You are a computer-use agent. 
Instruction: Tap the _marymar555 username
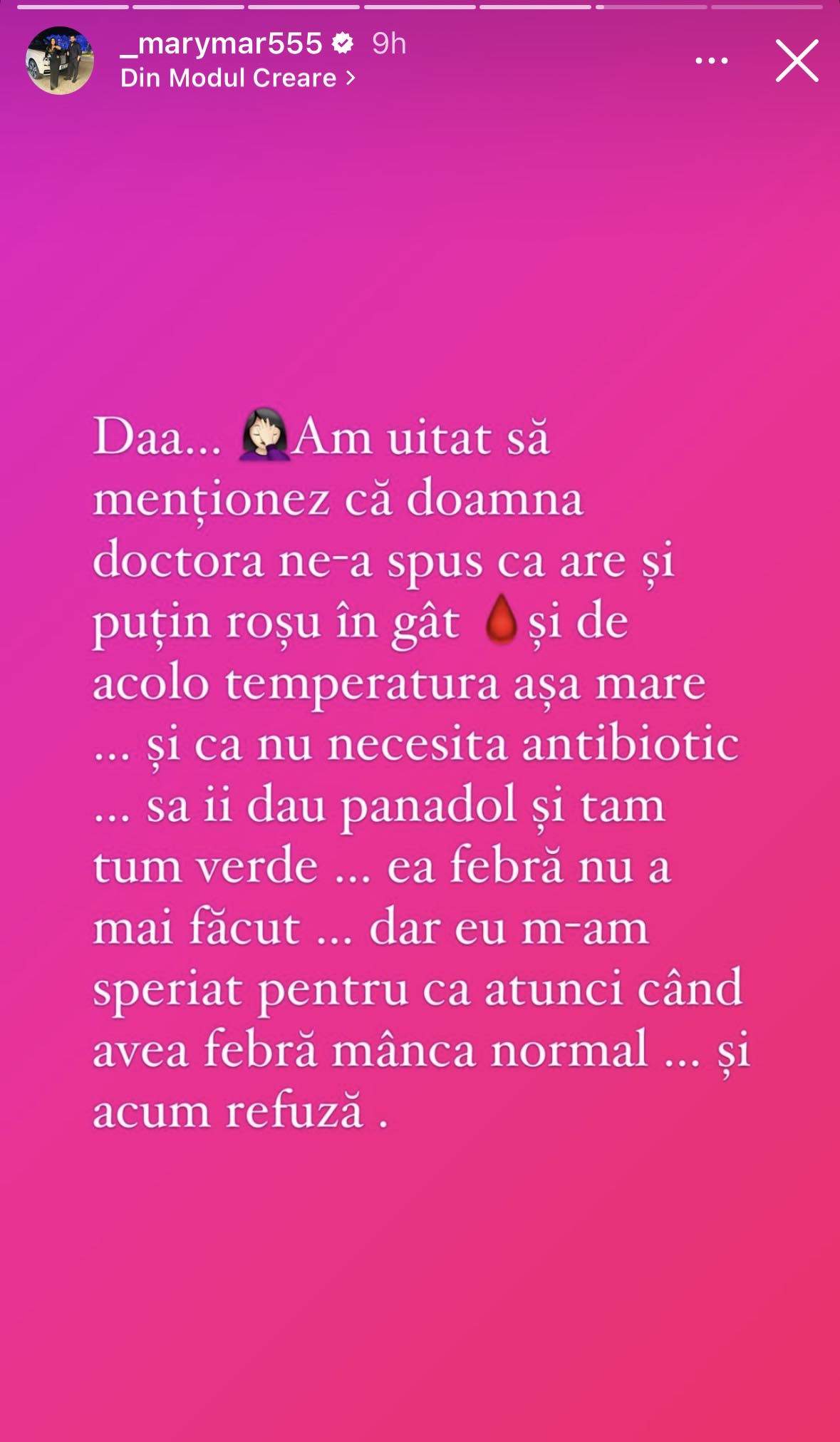(221, 43)
